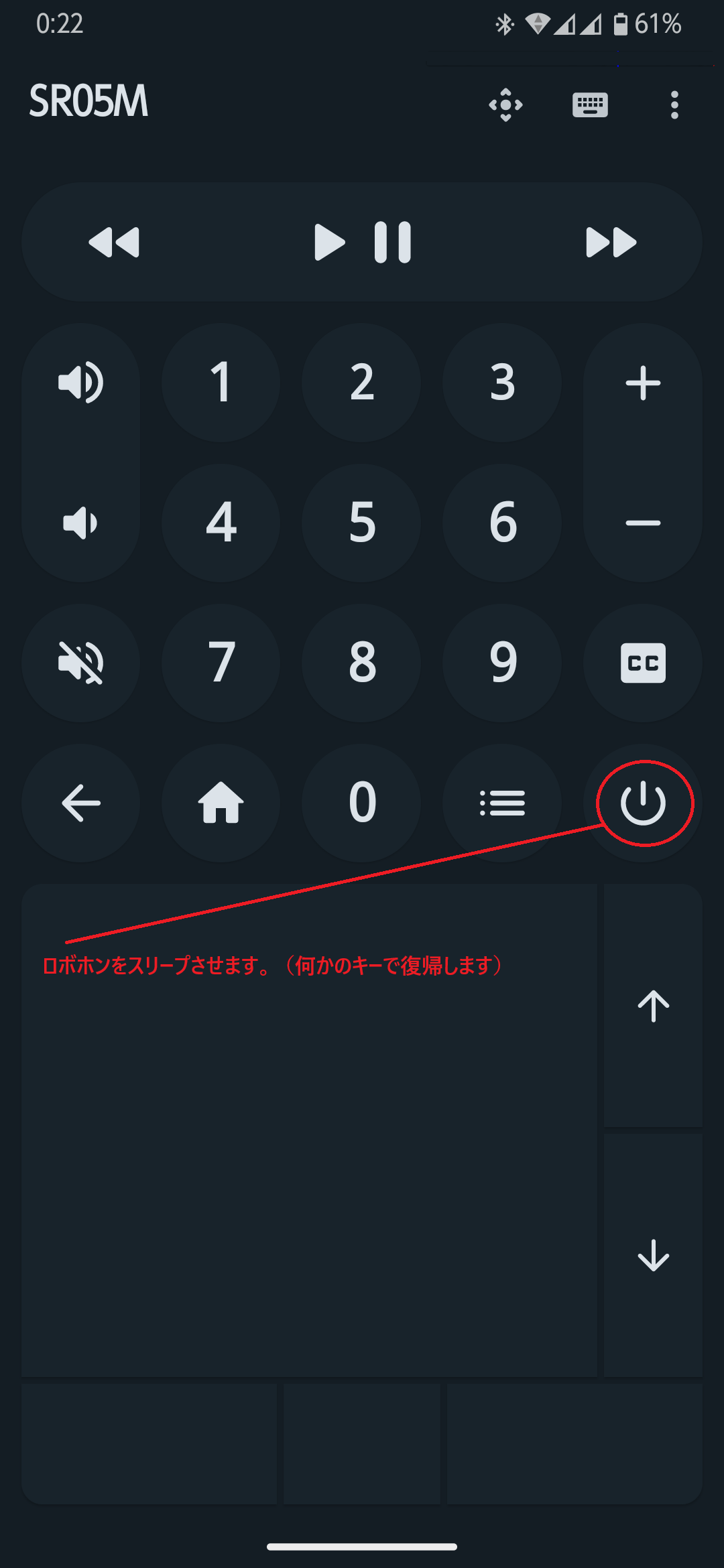Tap the minus button
This screenshot has width=724, height=1568.
pos(643,523)
